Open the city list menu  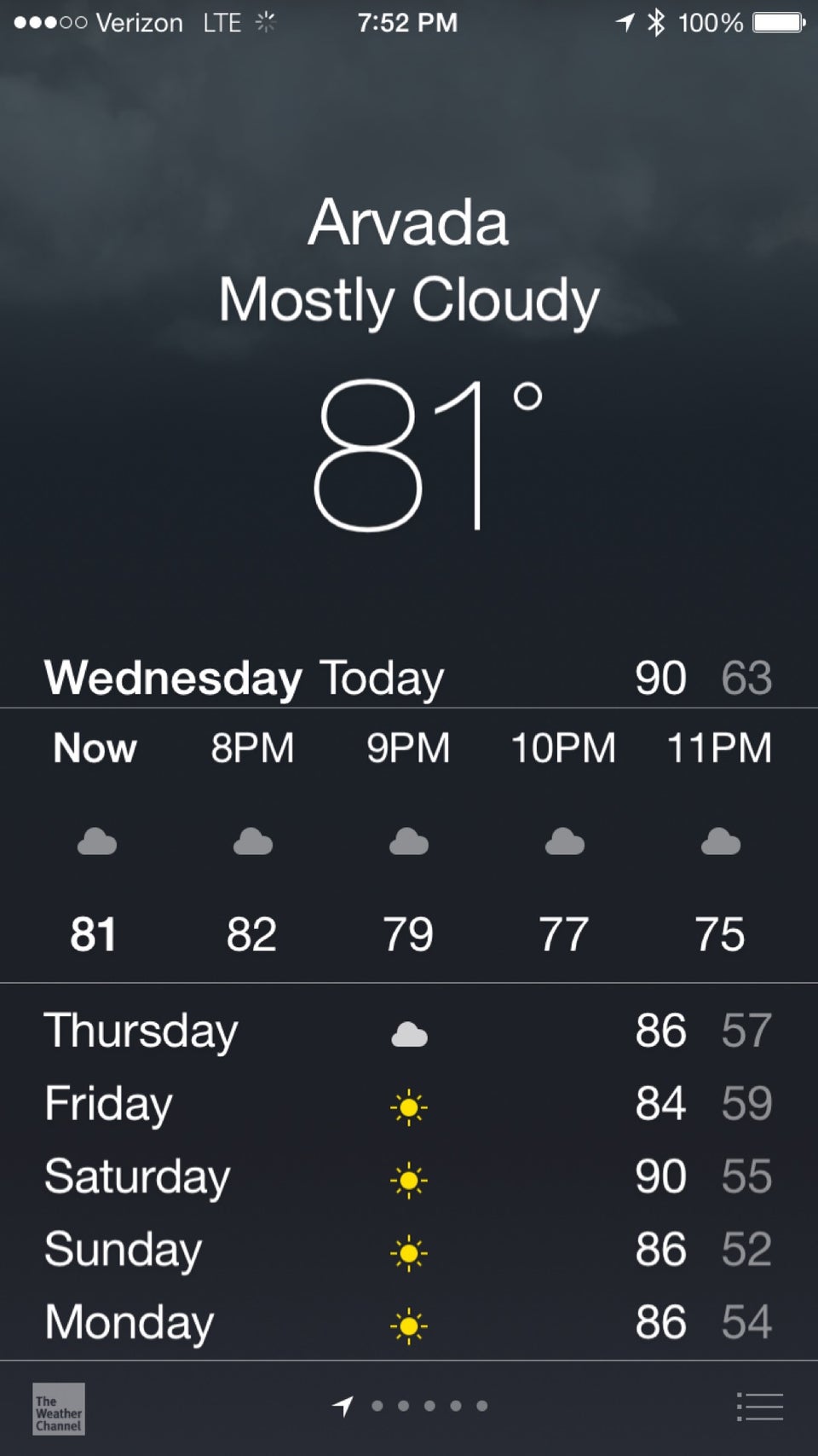click(x=759, y=1407)
